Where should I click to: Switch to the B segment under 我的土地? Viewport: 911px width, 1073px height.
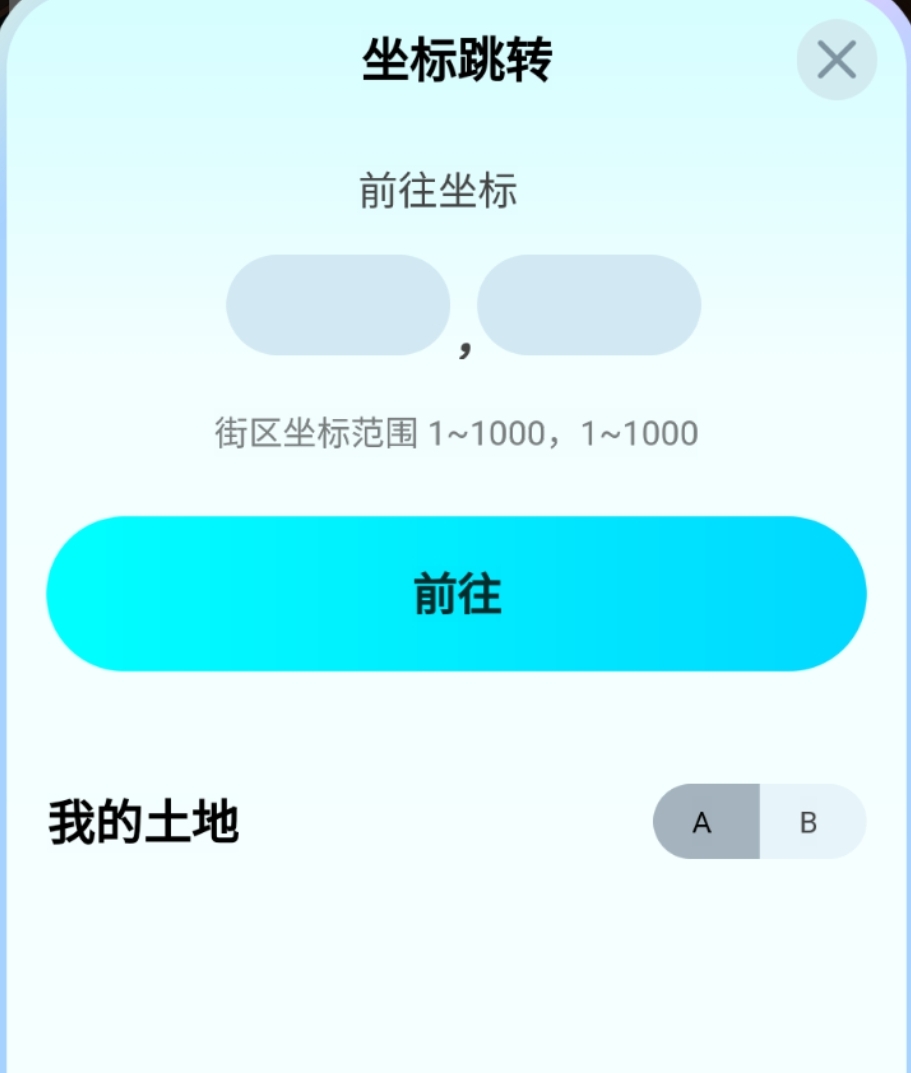[x=810, y=822]
